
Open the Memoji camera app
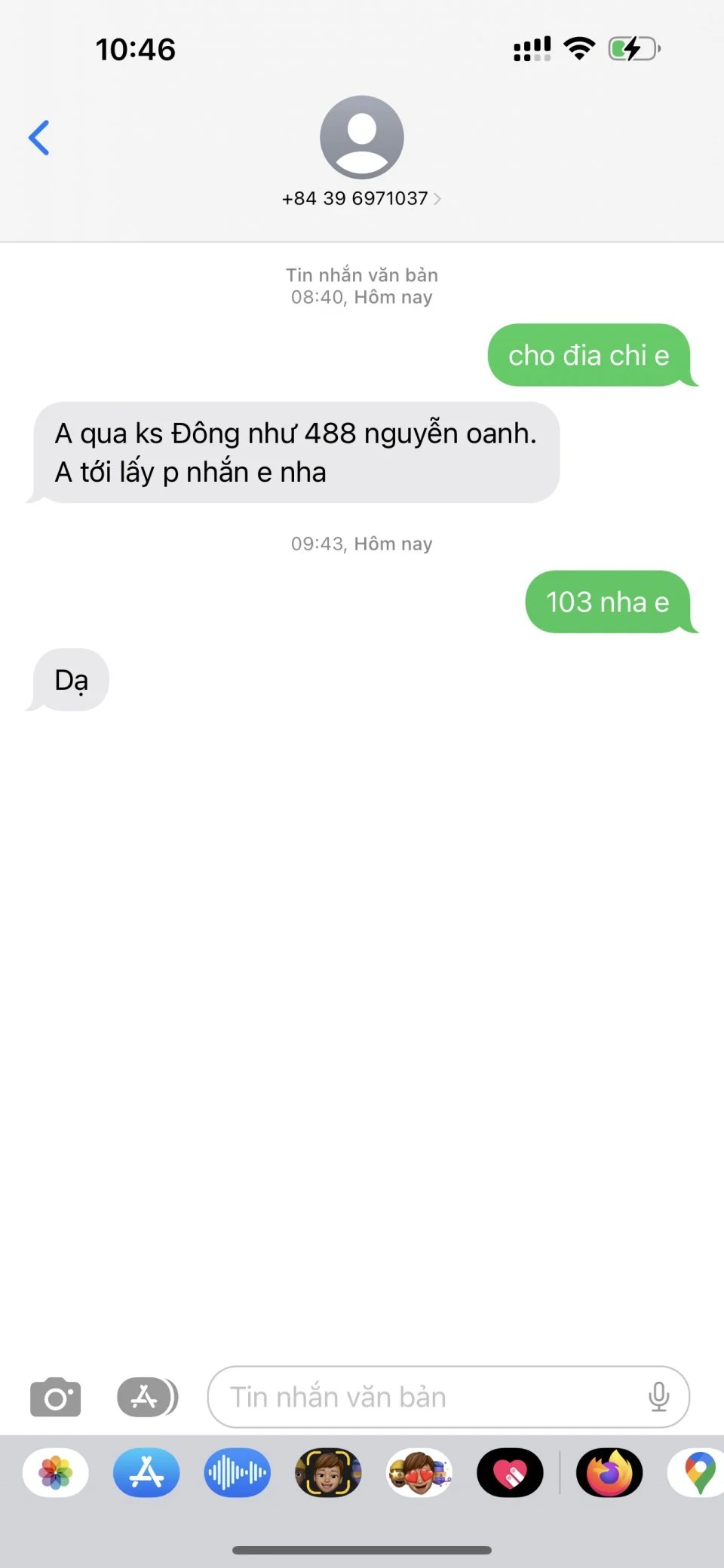(328, 1472)
